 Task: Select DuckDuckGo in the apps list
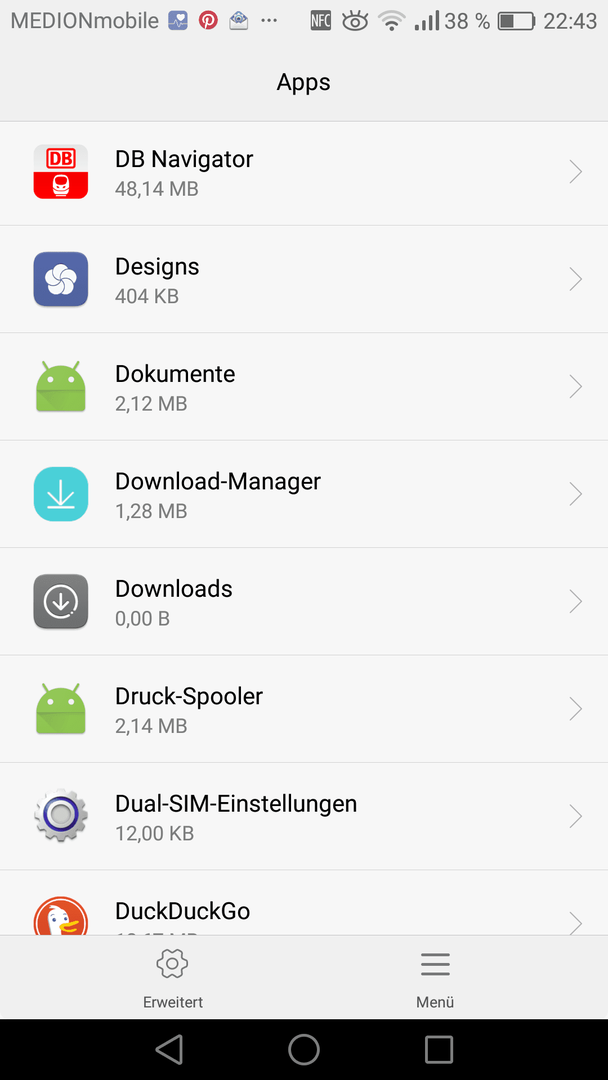[x=304, y=902]
